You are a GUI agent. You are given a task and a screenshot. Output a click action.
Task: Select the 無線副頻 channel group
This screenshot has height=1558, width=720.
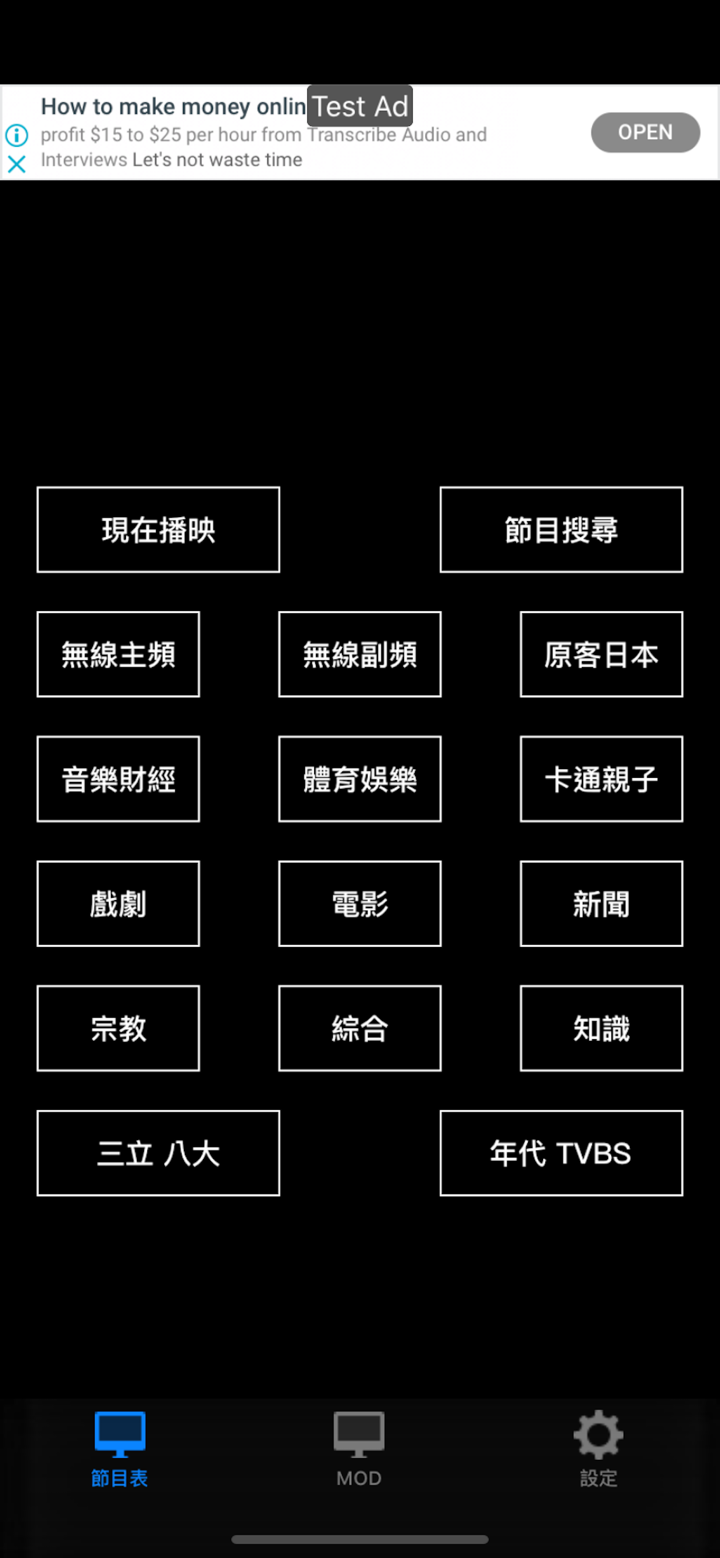(x=359, y=654)
